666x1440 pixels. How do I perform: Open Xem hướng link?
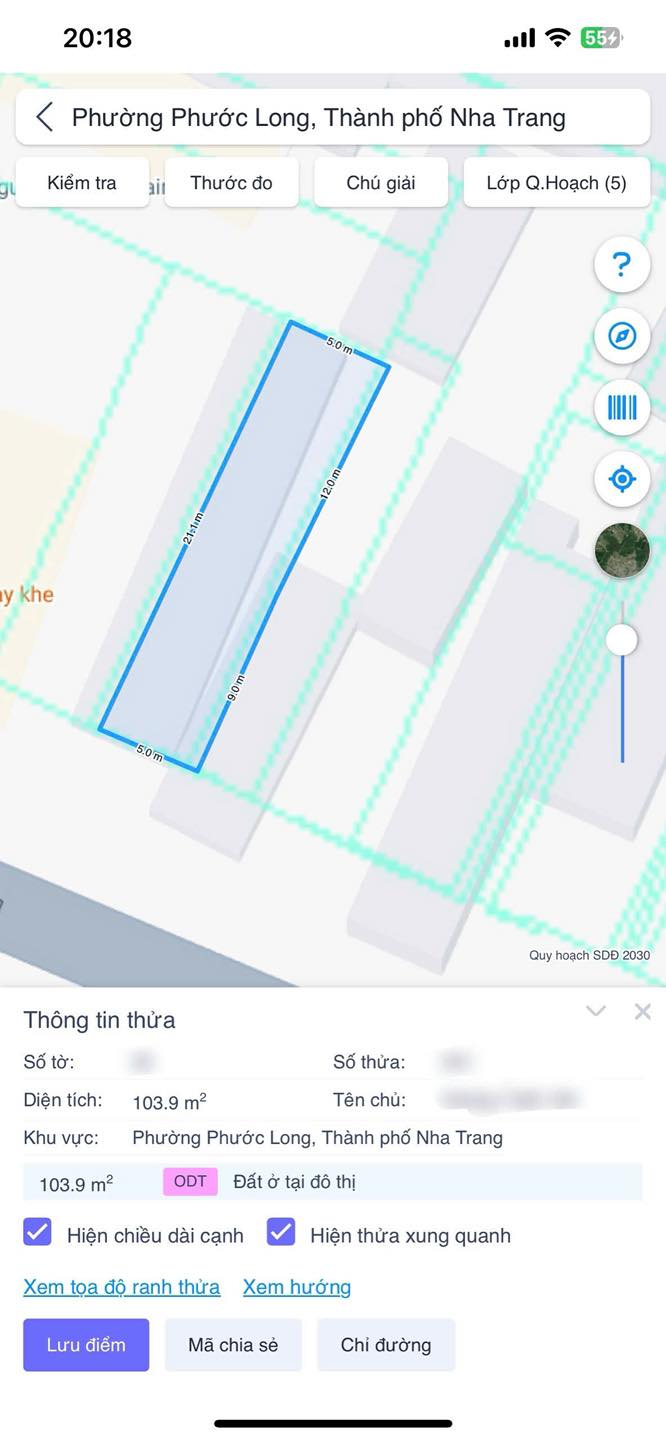[297, 1287]
